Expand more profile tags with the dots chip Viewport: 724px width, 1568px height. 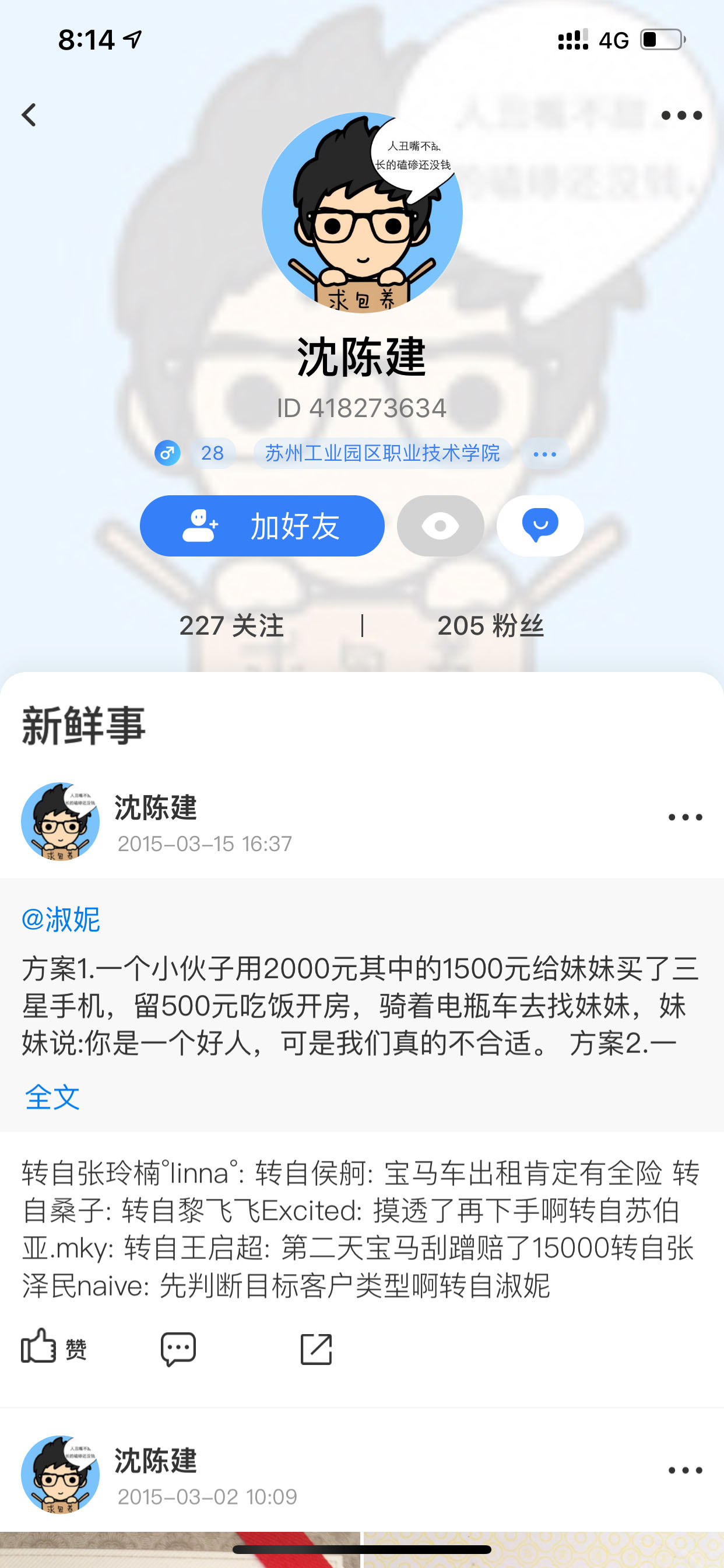click(x=544, y=453)
